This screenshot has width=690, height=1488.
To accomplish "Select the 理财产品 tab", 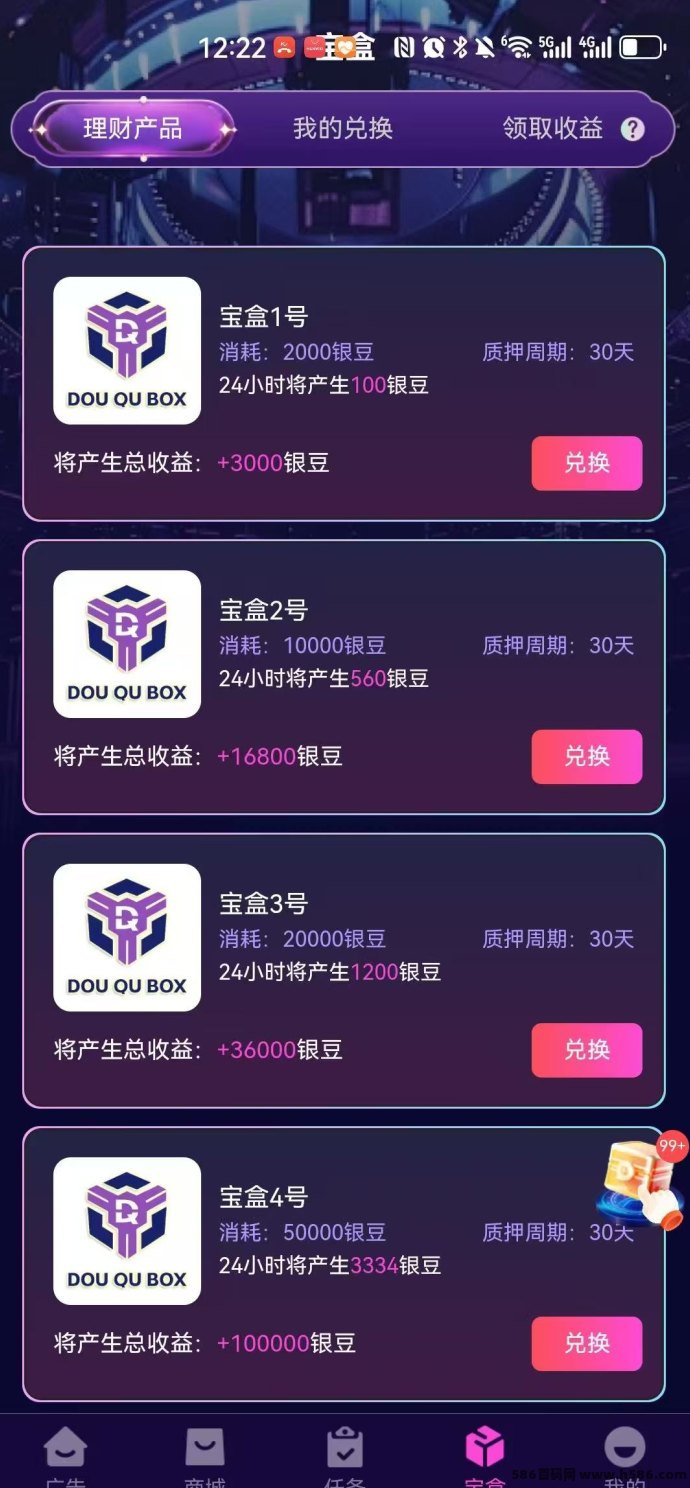I will (133, 129).
